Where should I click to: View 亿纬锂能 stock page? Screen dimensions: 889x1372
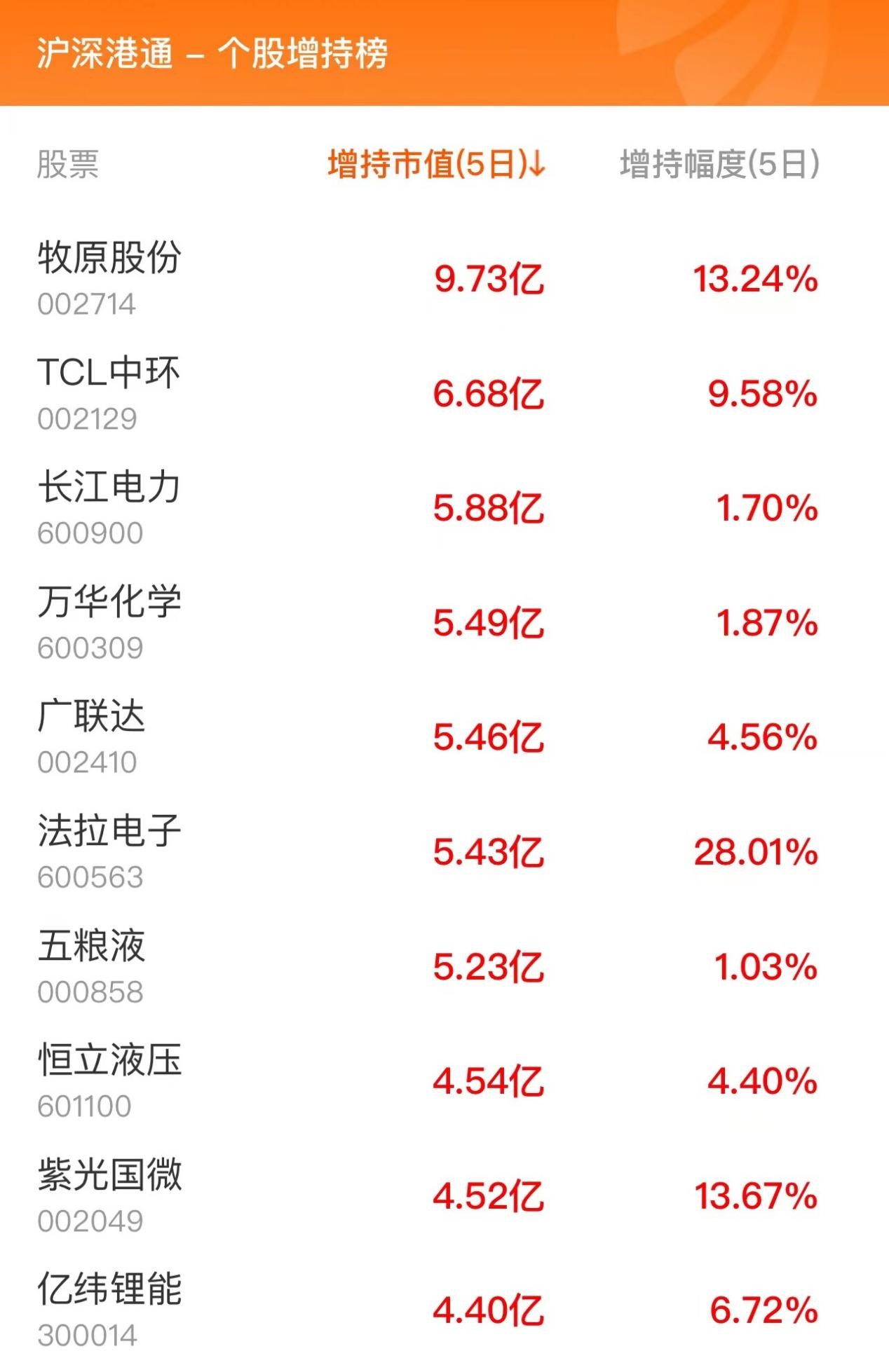(109, 1291)
